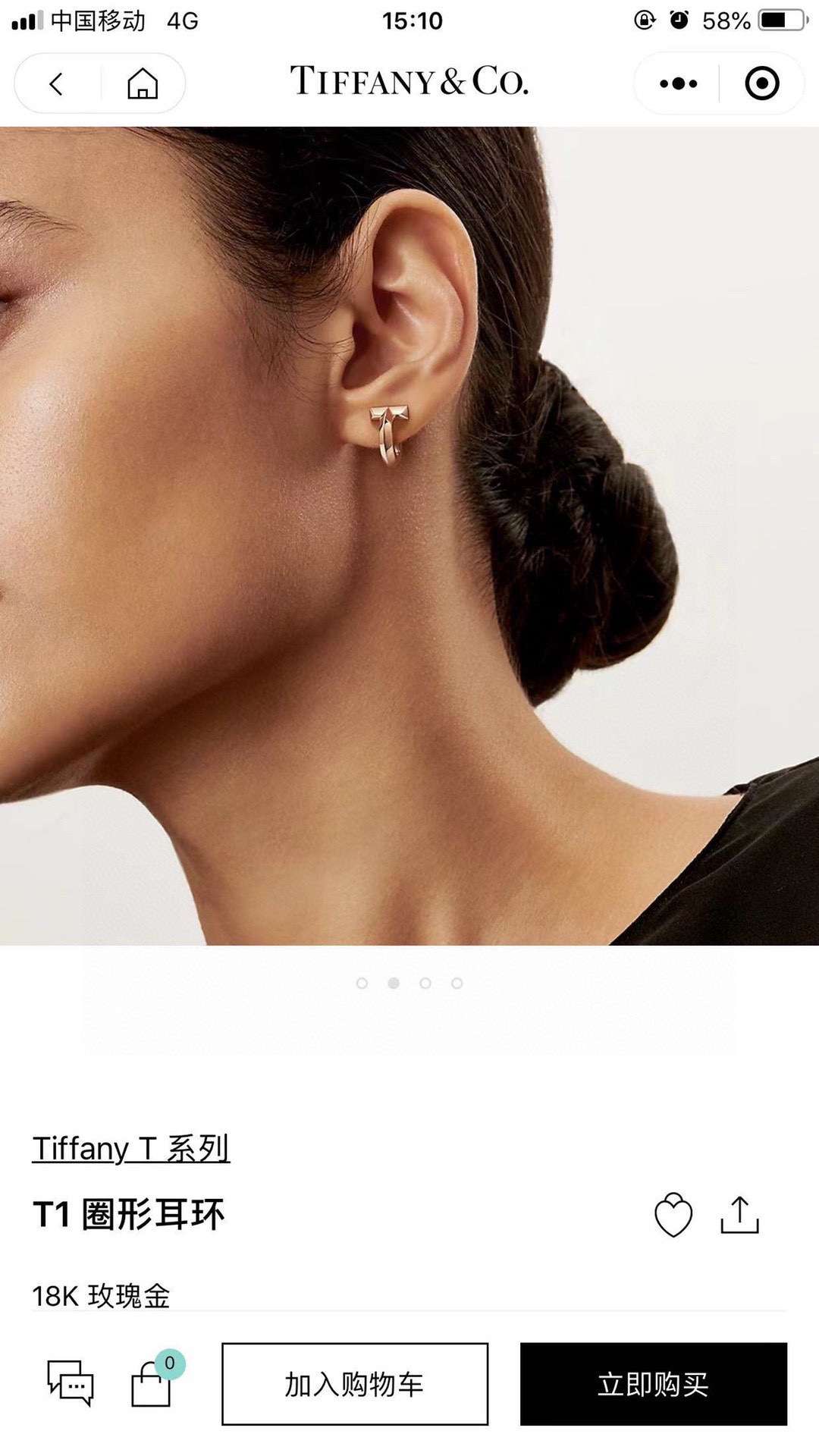Viewport: 819px width, 1456px height.
Task: Open the customer service chat icon
Action: click(71, 1382)
